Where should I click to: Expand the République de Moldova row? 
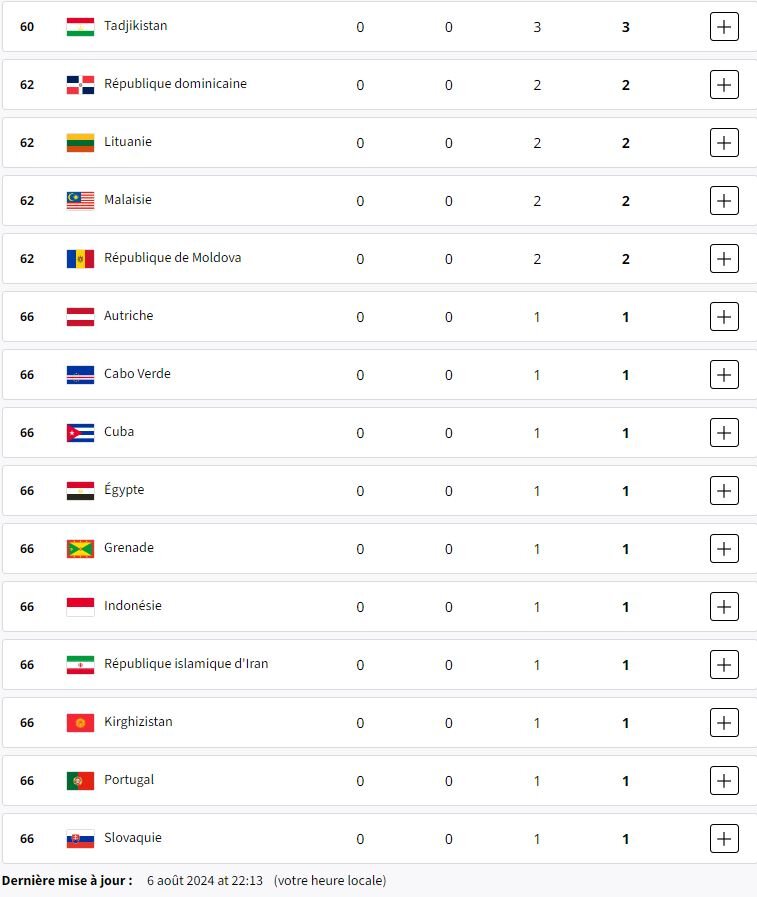724,259
